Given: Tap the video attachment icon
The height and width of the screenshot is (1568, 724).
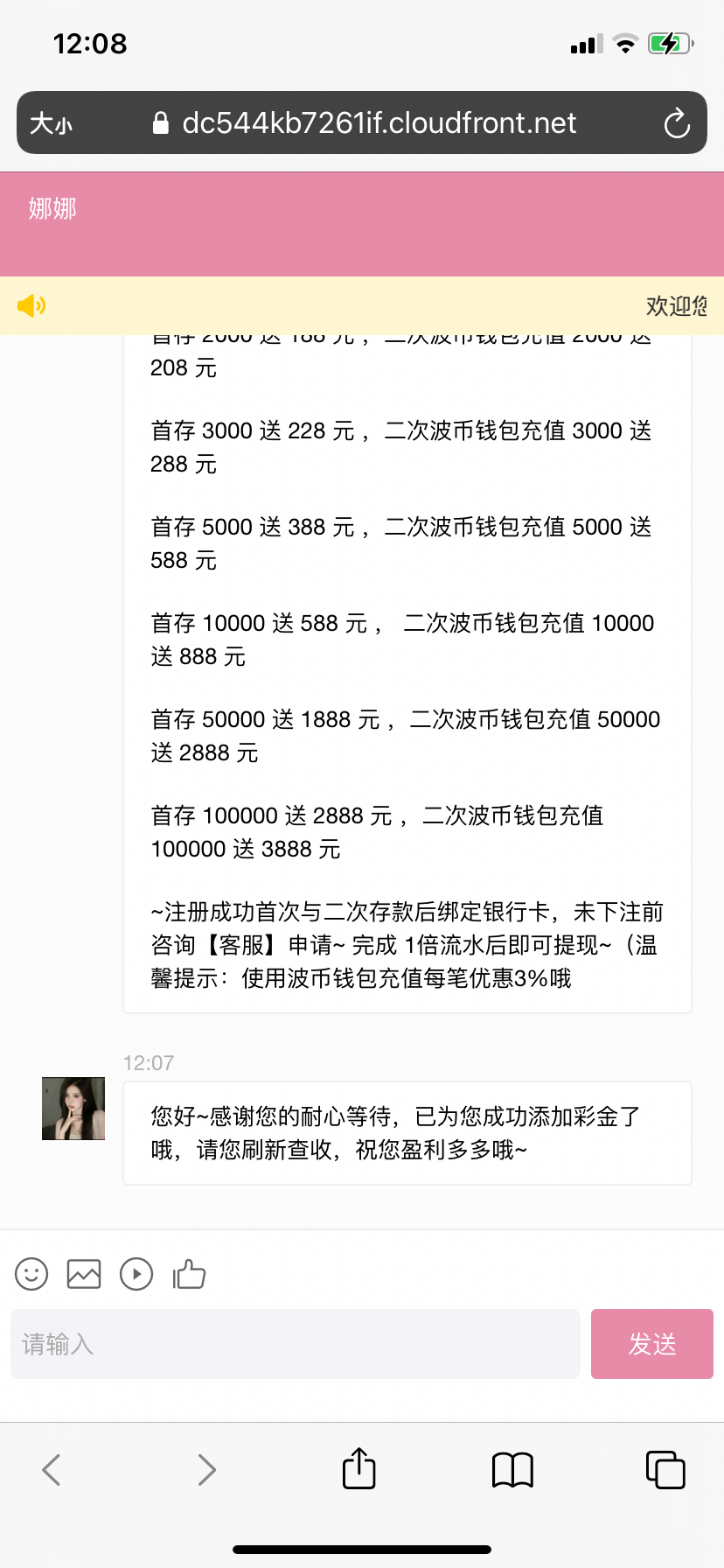Looking at the screenshot, I should click(136, 1274).
